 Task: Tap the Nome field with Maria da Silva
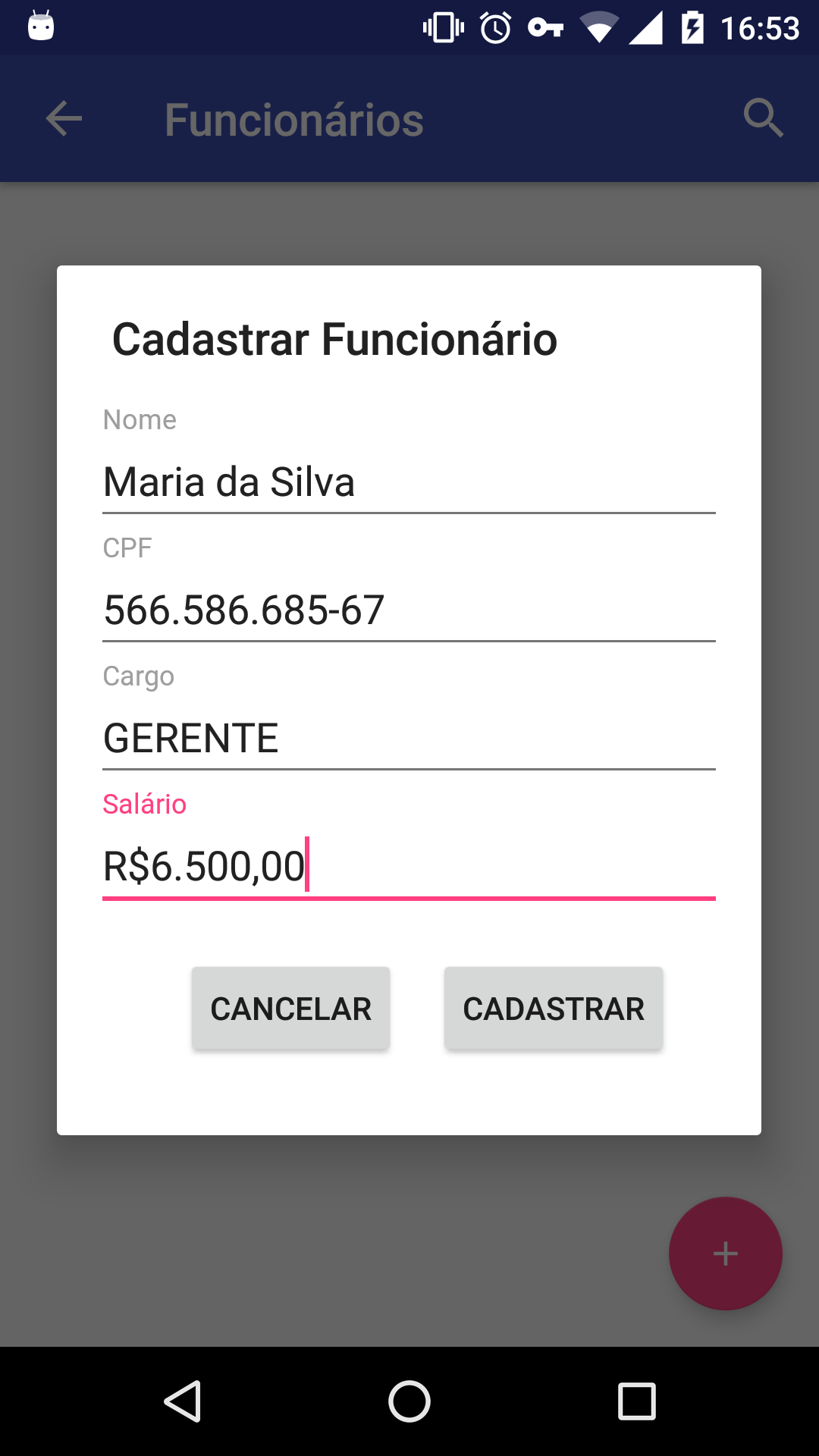coord(409,482)
